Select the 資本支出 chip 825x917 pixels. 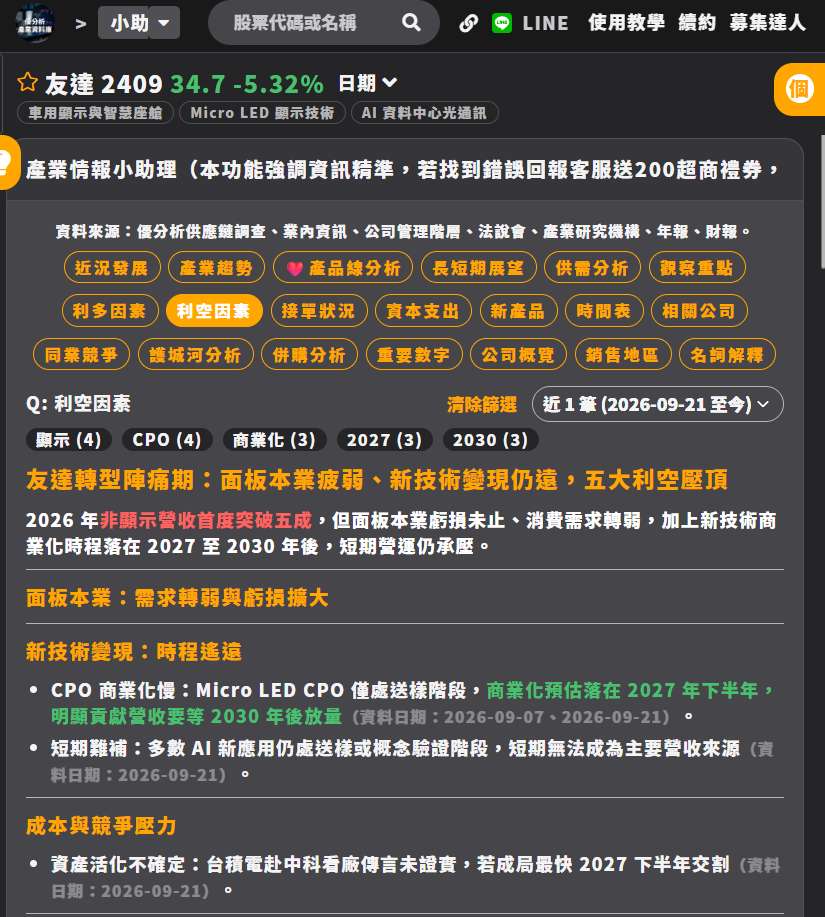coord(423,311)
